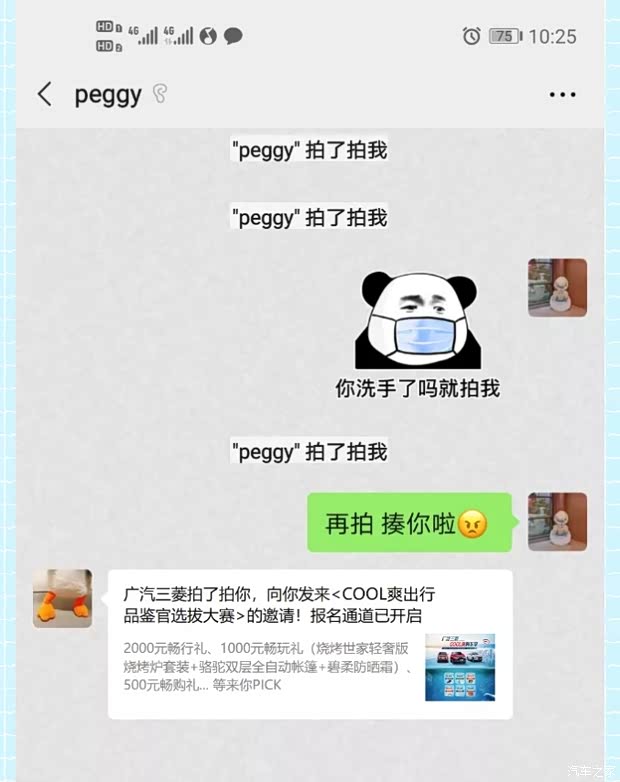The width and height of the screenshot is (620, 782).
Task: Open peggy's duck-feet avatar profile
Action: tap(62, 598)
